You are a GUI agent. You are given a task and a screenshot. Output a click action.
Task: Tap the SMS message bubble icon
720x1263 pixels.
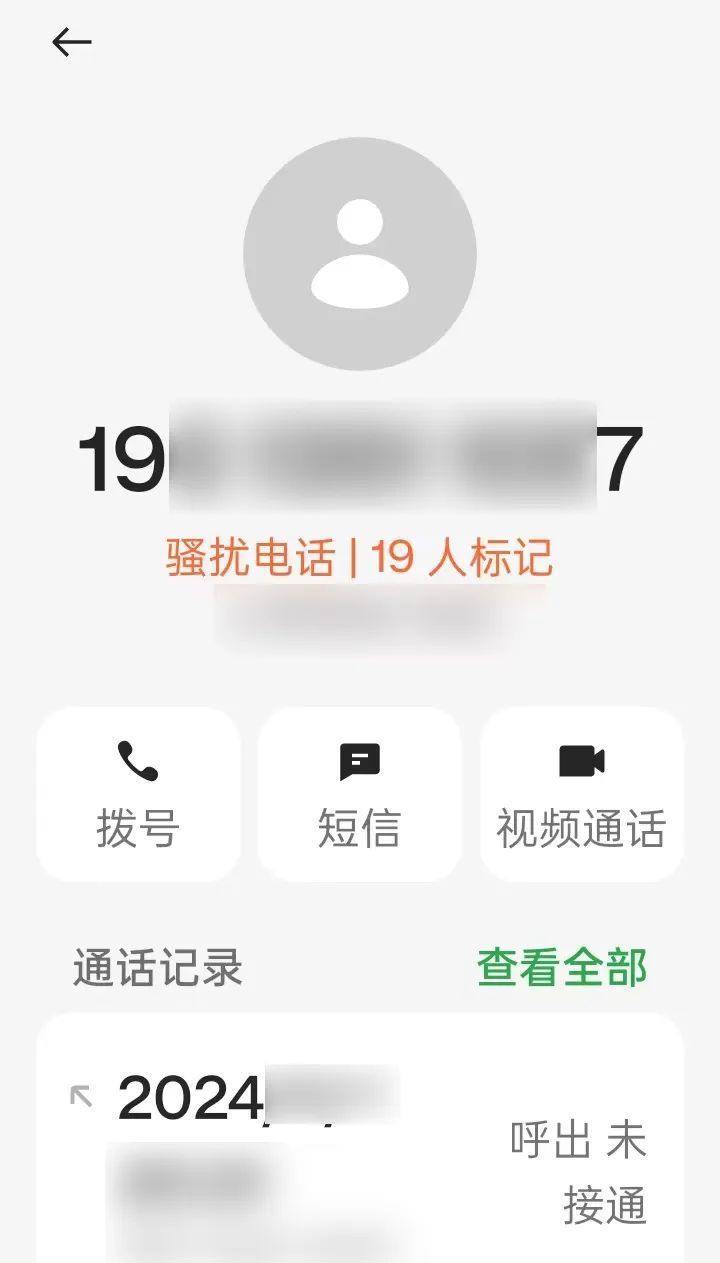pos(359,762)
